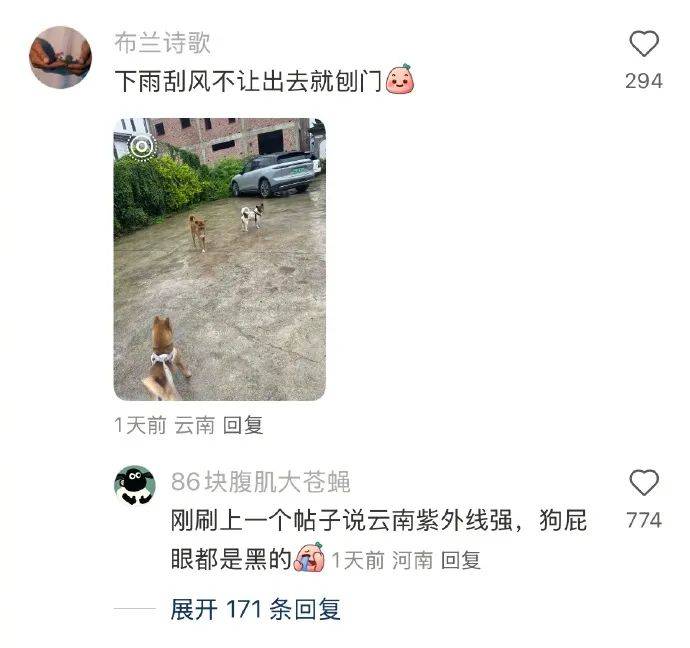
Task: Open the dog photo in 布兰诗歌's comment
Action: pyautogui.click(x=219, y=259)
